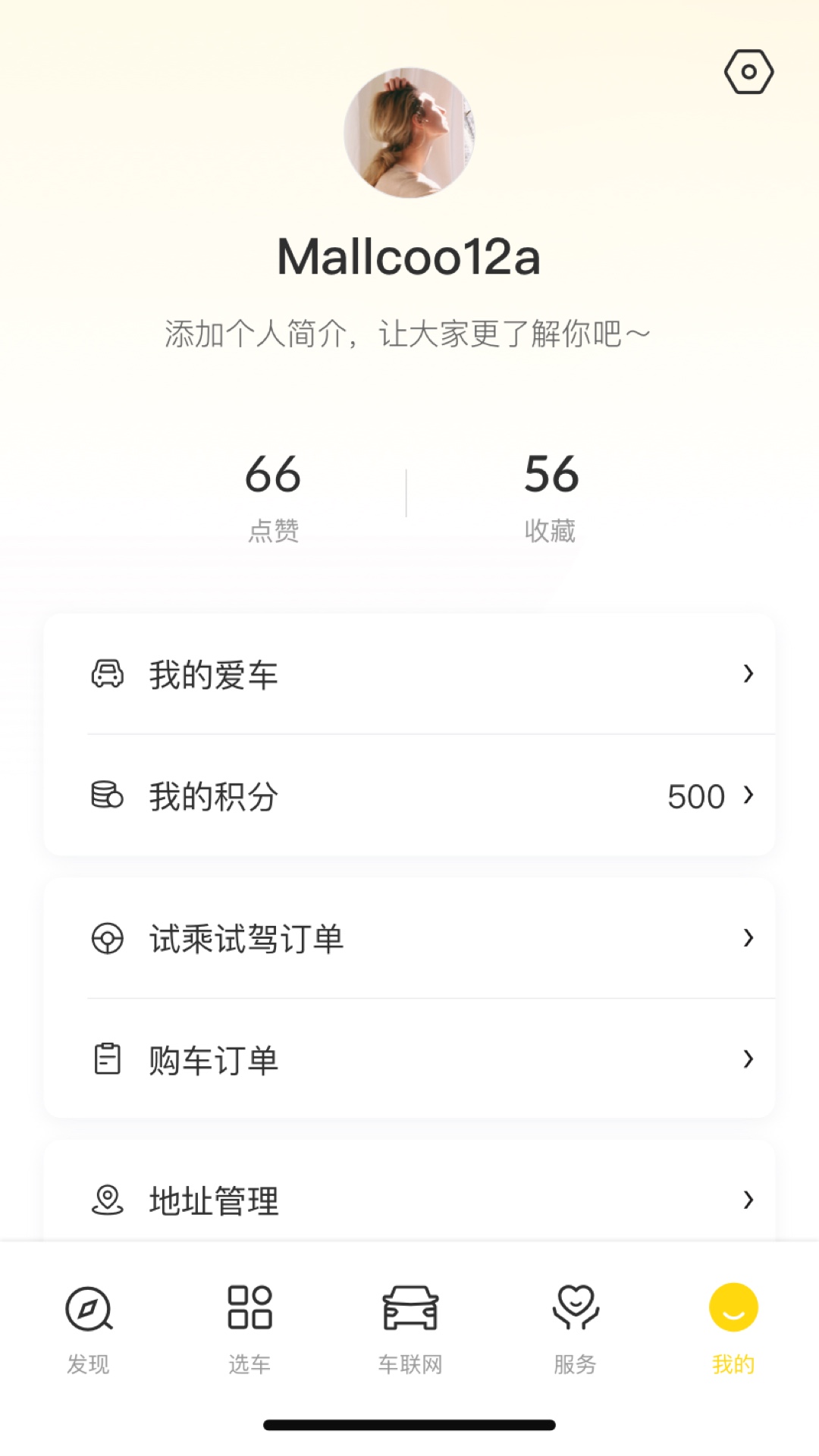
Task: Switch to the 服务 tab
Action: click(576, 1327)
